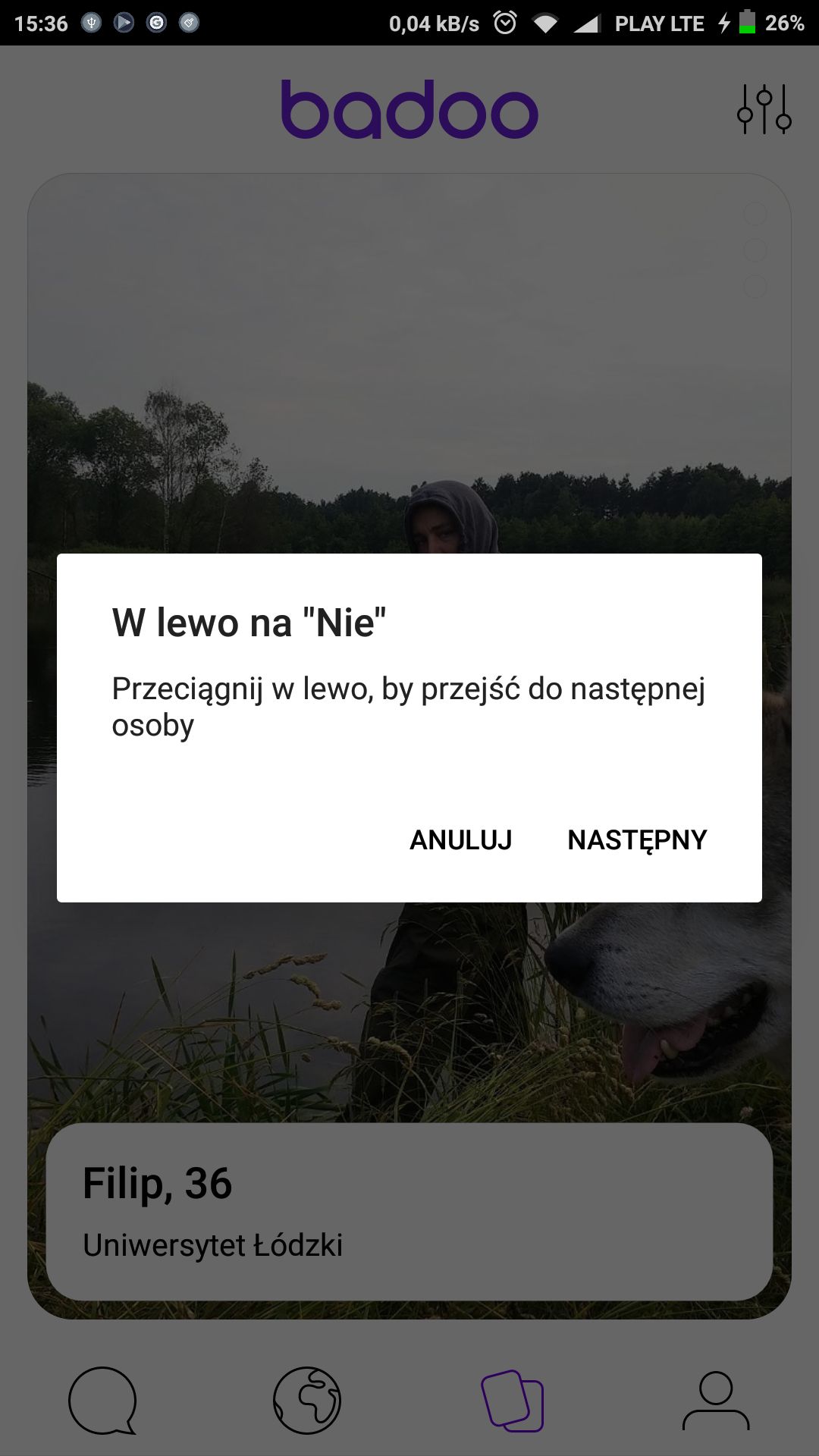The height and width of the screenshot is (1456, 819).
Task: Open Filip, 36 profile card
Action: (409, 1212)
